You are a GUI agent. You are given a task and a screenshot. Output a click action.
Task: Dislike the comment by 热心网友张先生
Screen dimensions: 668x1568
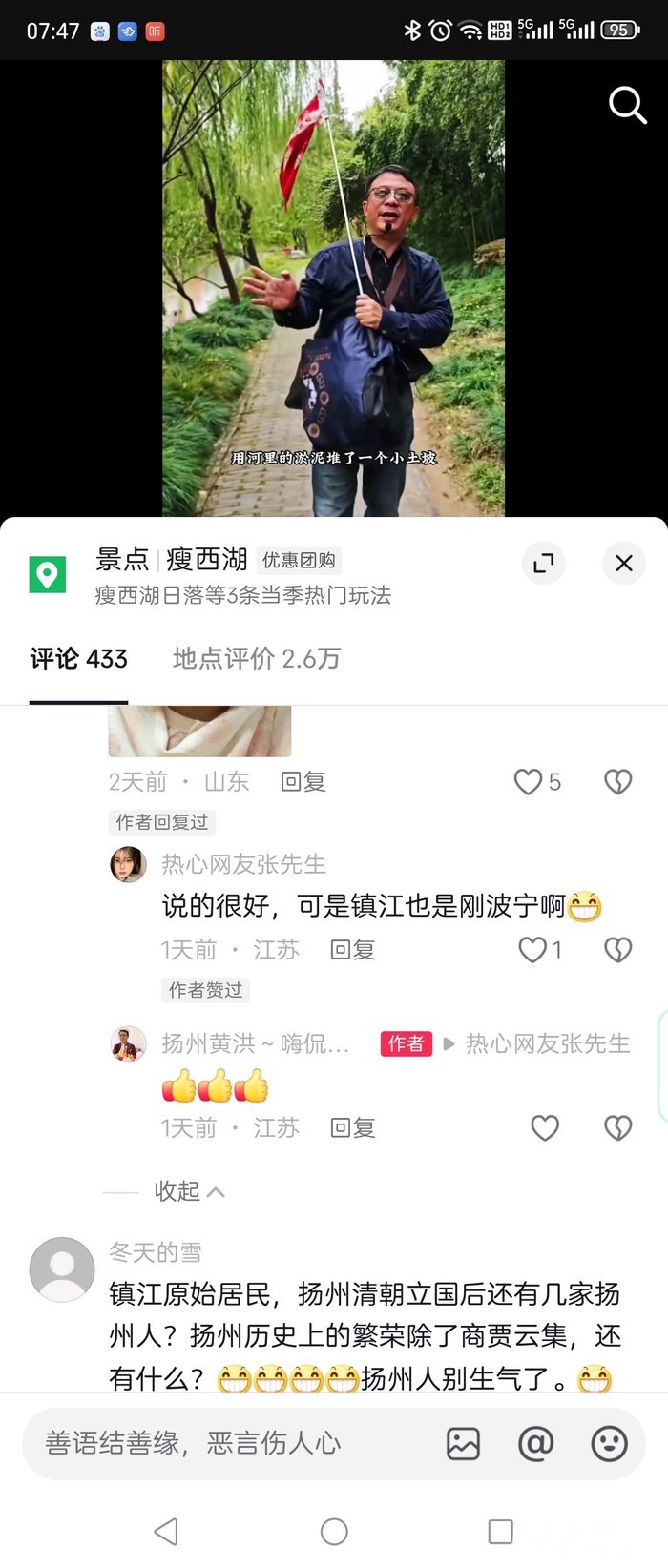click(x=618, y=950)
